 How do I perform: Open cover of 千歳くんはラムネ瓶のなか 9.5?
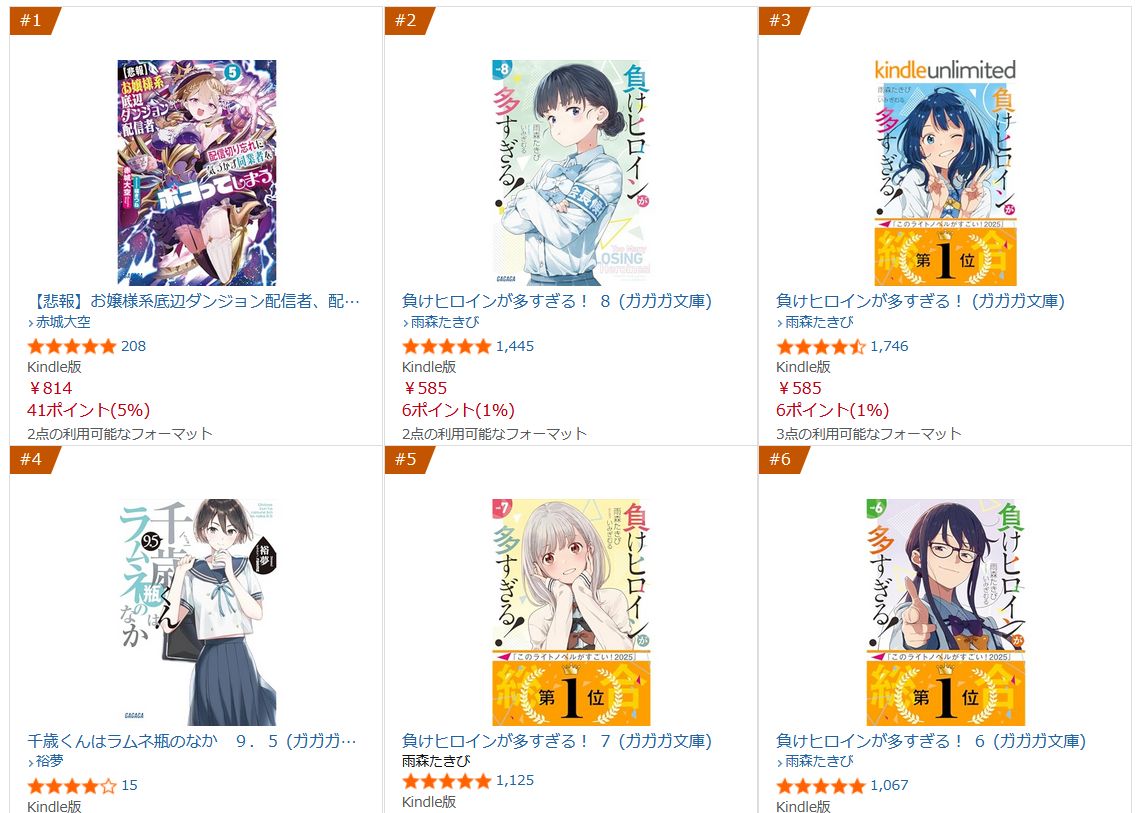(196, 612)
